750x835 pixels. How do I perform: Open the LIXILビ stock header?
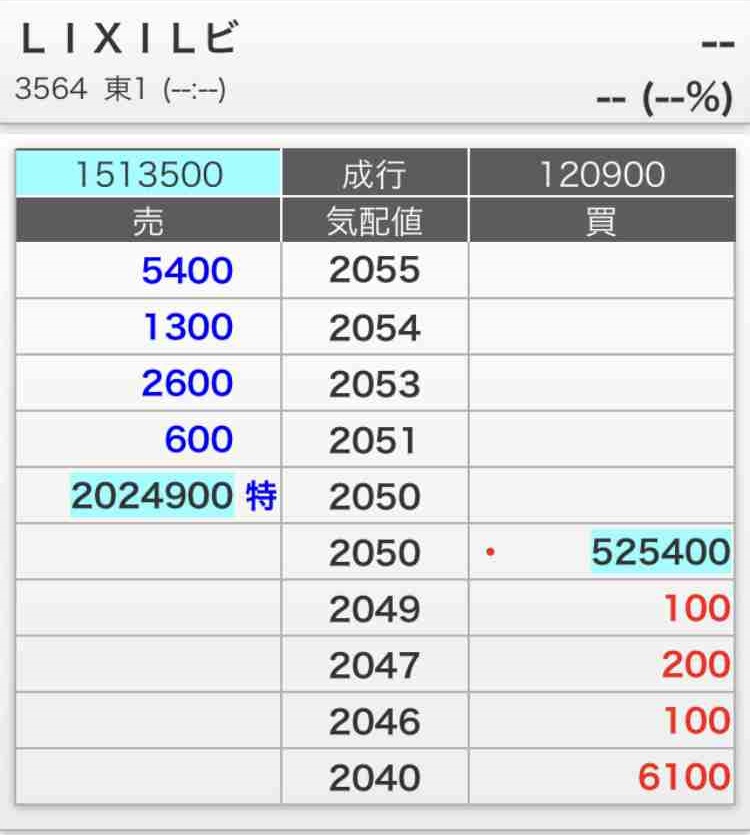point(374,62)
